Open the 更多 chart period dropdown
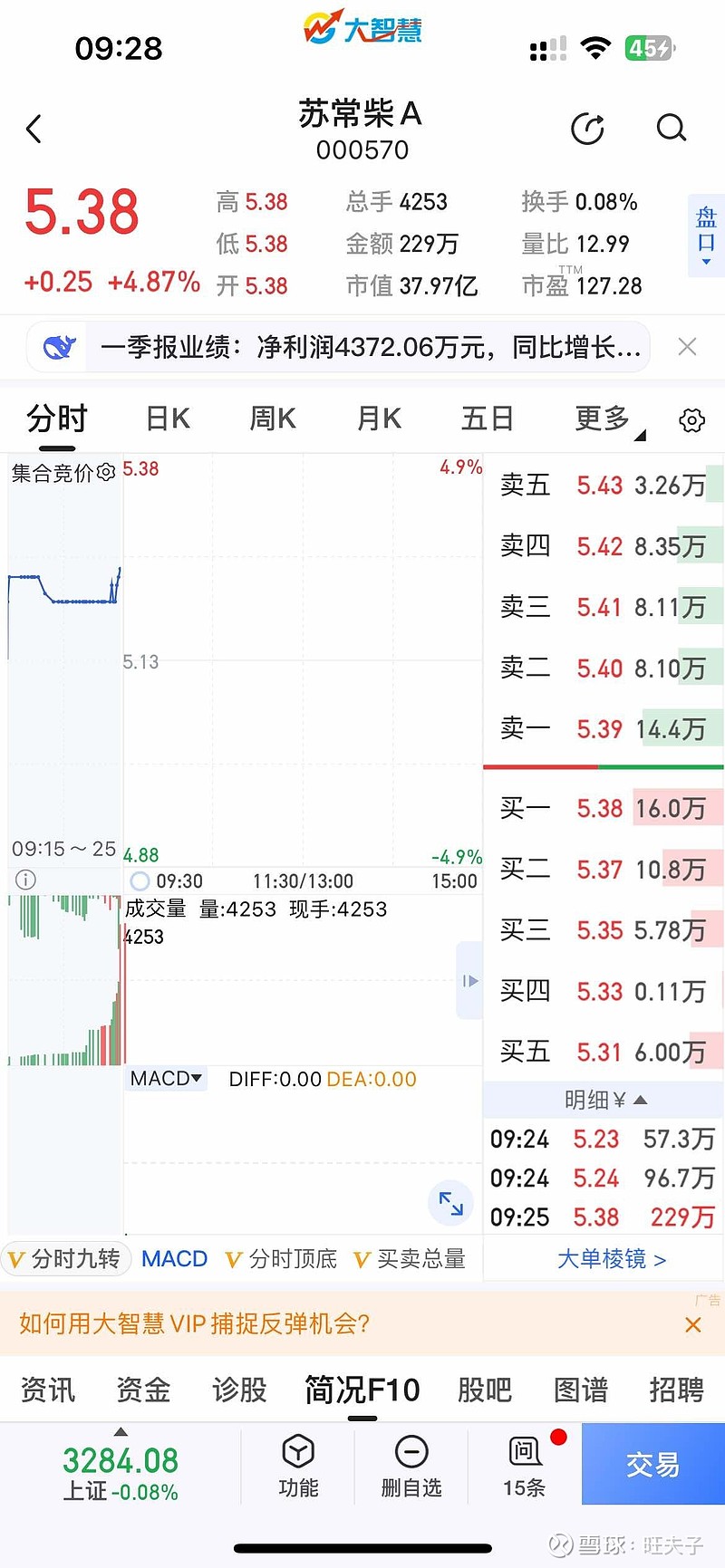Screen dimensions: 725x1568 (x=607, y=418)
